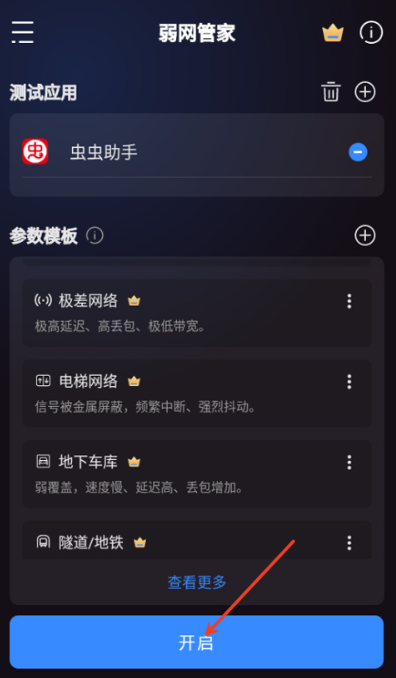Choose the 地下车库 template
The height and width of the screenshot is (678, 396).
point(197,474)
